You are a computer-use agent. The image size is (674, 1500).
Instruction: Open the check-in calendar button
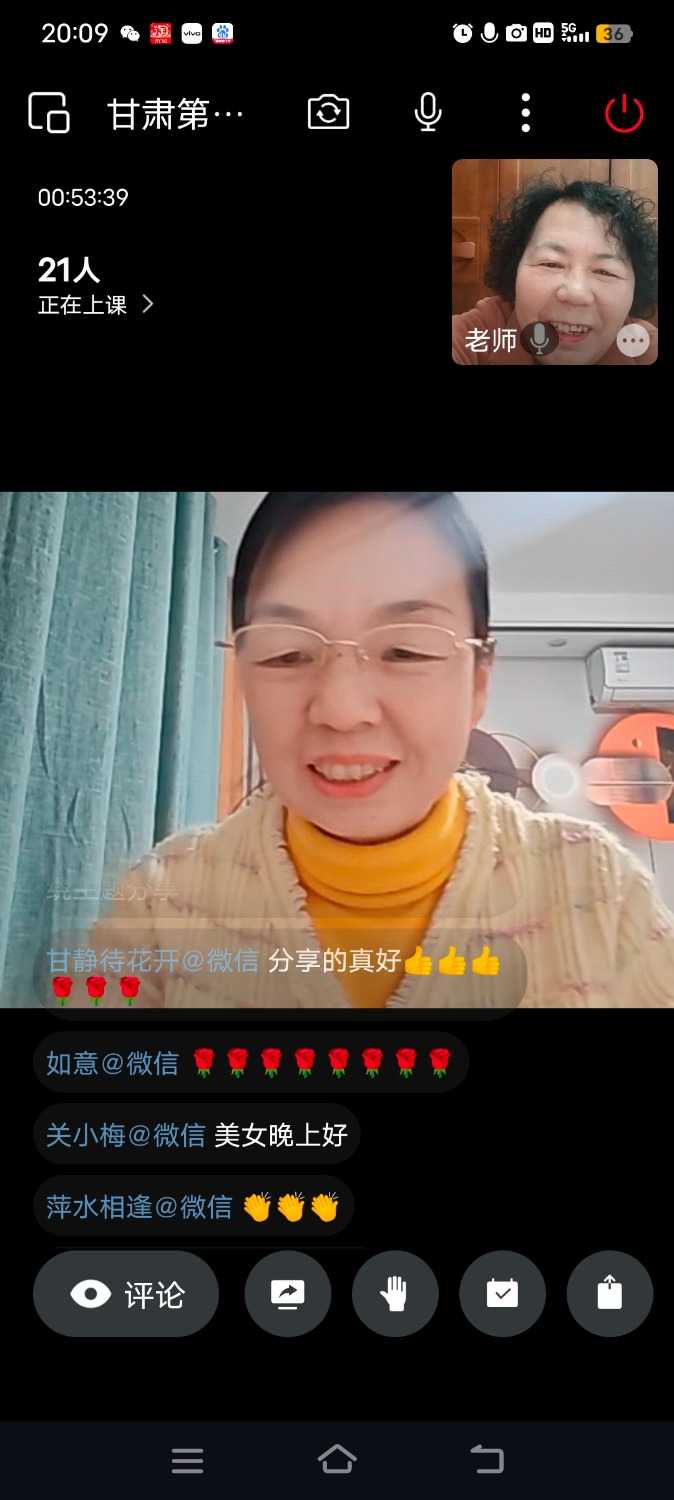(x=502, y=1294)
